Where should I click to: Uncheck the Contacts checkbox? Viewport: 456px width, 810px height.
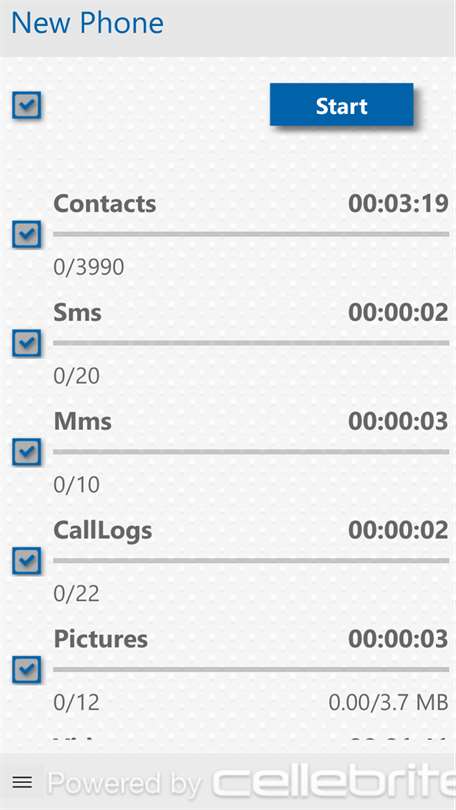click(26, 235)
